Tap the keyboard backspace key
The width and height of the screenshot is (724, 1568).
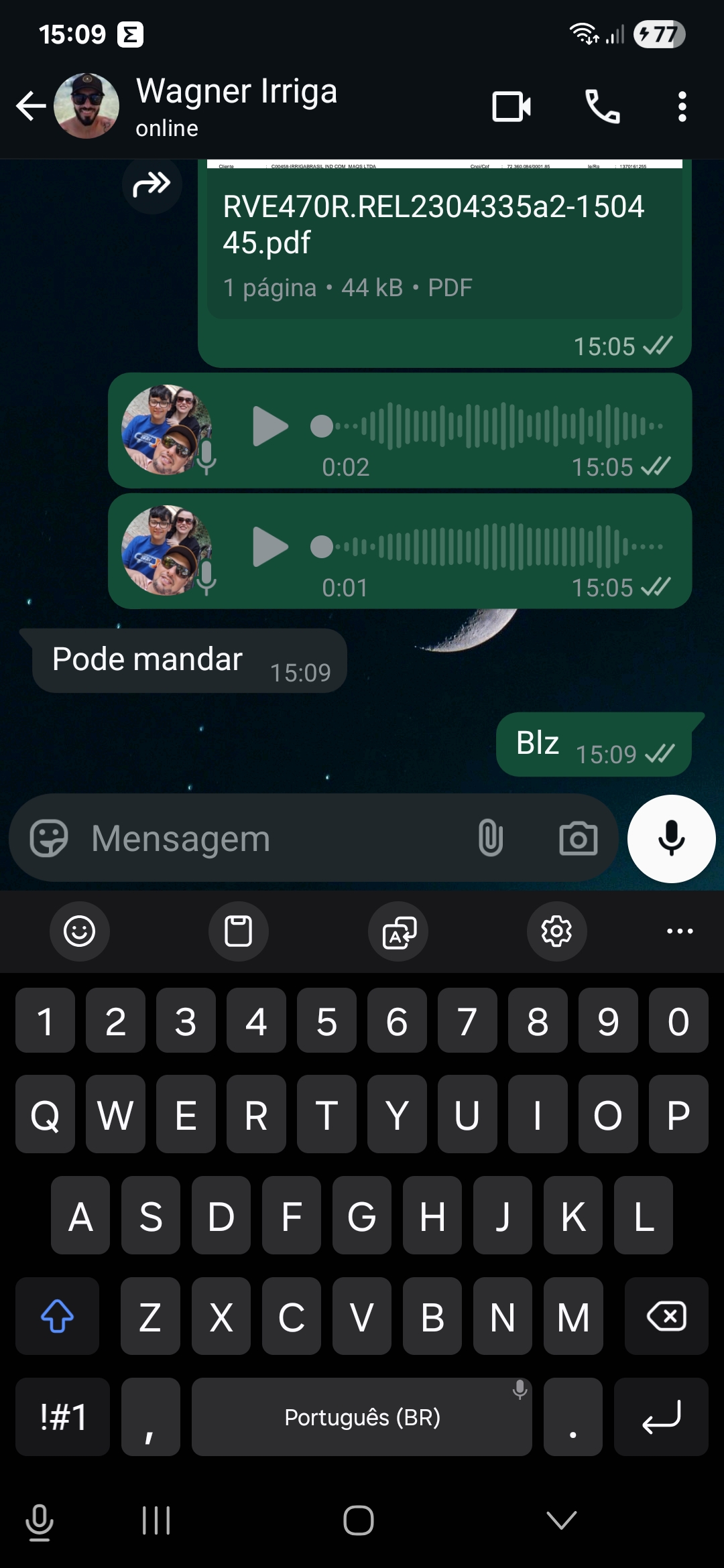[x=666, y=1317]
